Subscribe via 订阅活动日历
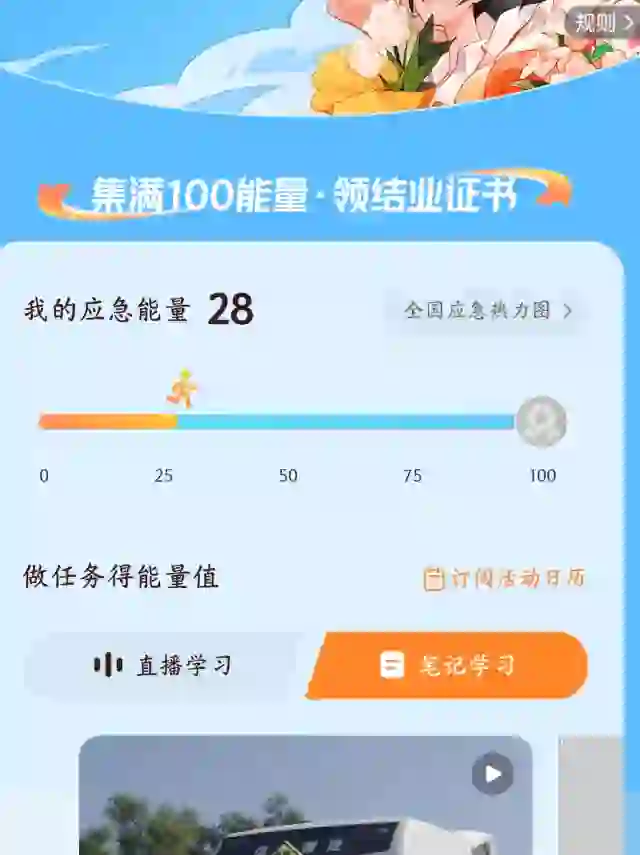This screenshot has width=640, height=855. pos(504,578)
